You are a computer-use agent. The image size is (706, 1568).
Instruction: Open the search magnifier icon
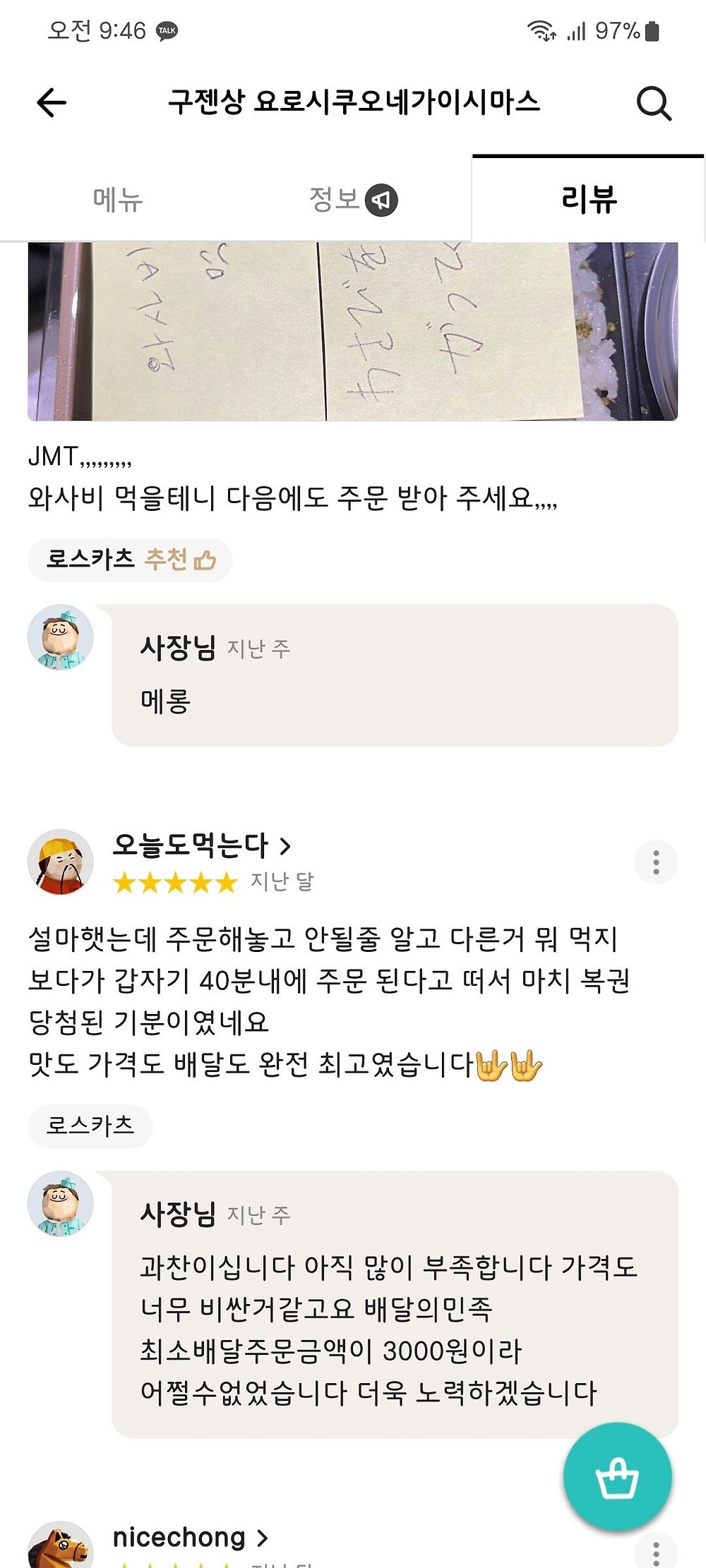(x=654, y=104)
